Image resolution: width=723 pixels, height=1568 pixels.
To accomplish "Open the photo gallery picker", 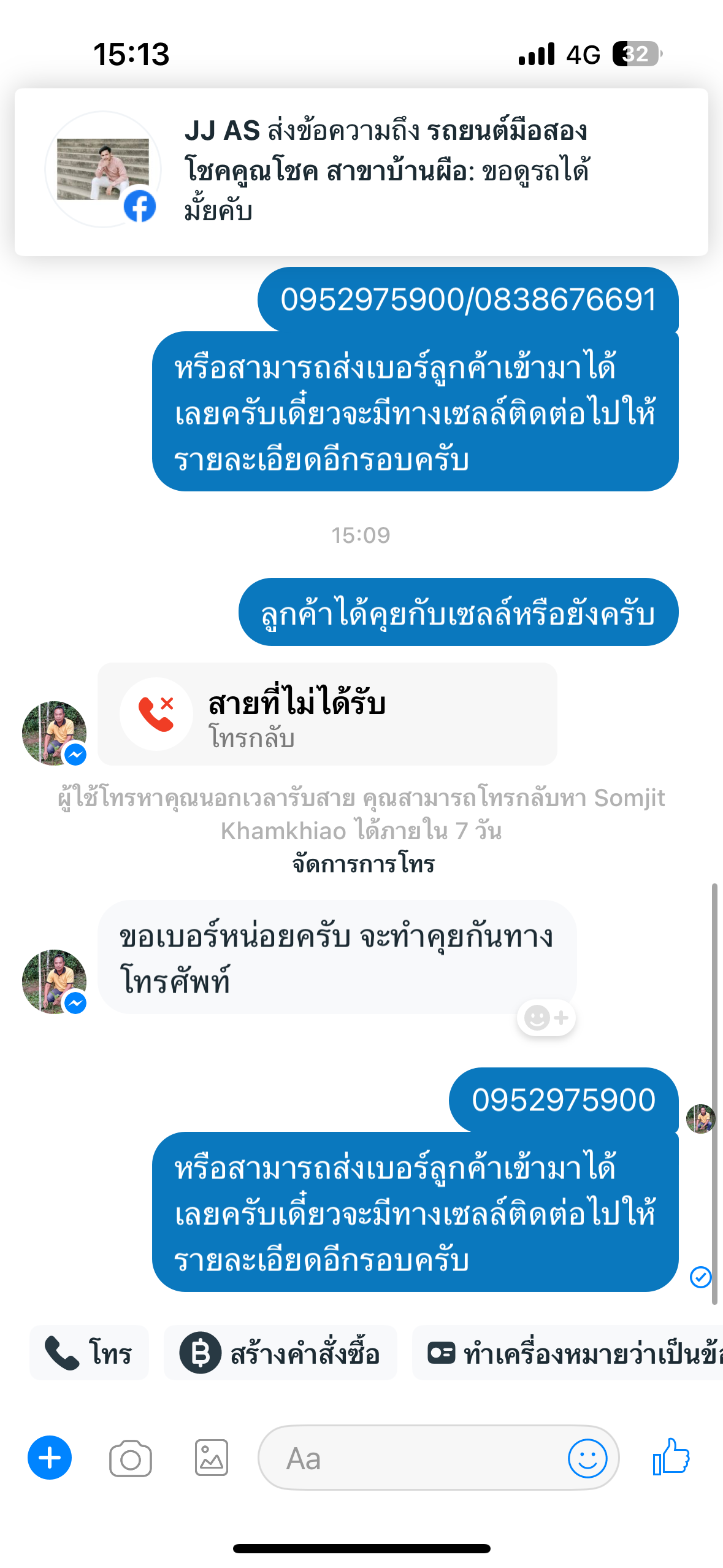I will pyautogui.click(x=212, y=1458).
